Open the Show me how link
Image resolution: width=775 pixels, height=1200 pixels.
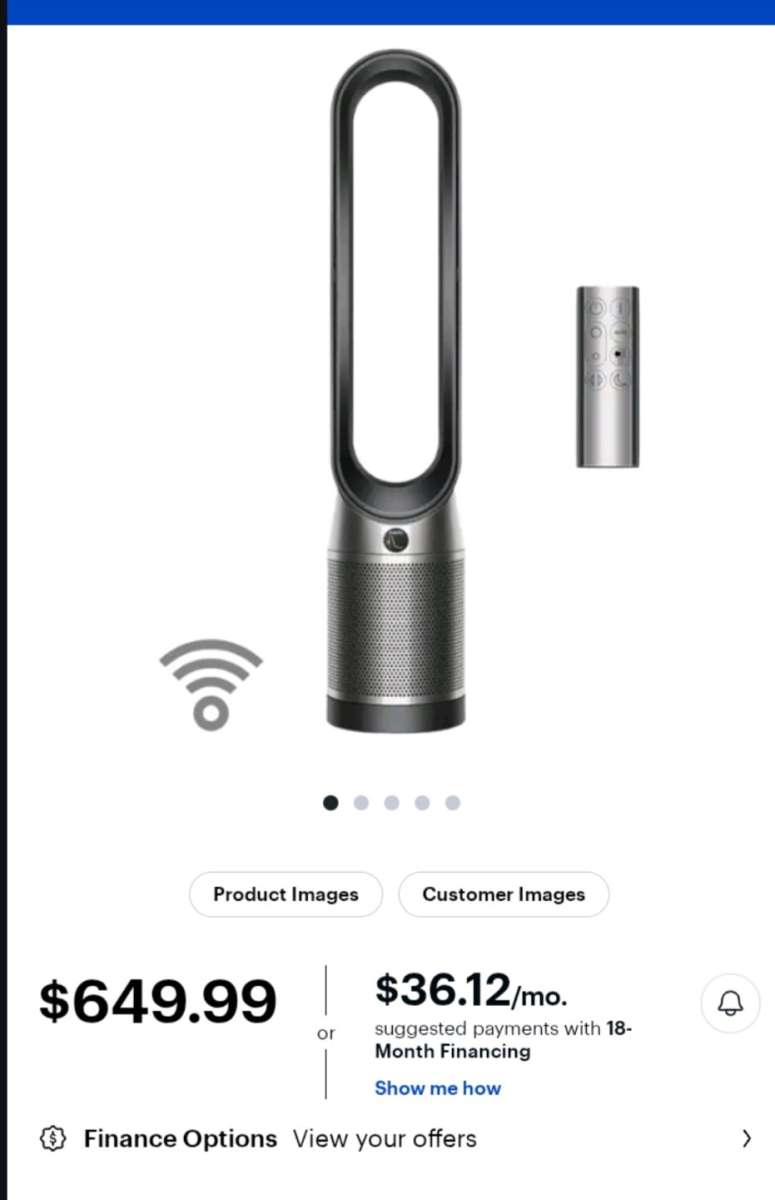(x=438, y=1088)
